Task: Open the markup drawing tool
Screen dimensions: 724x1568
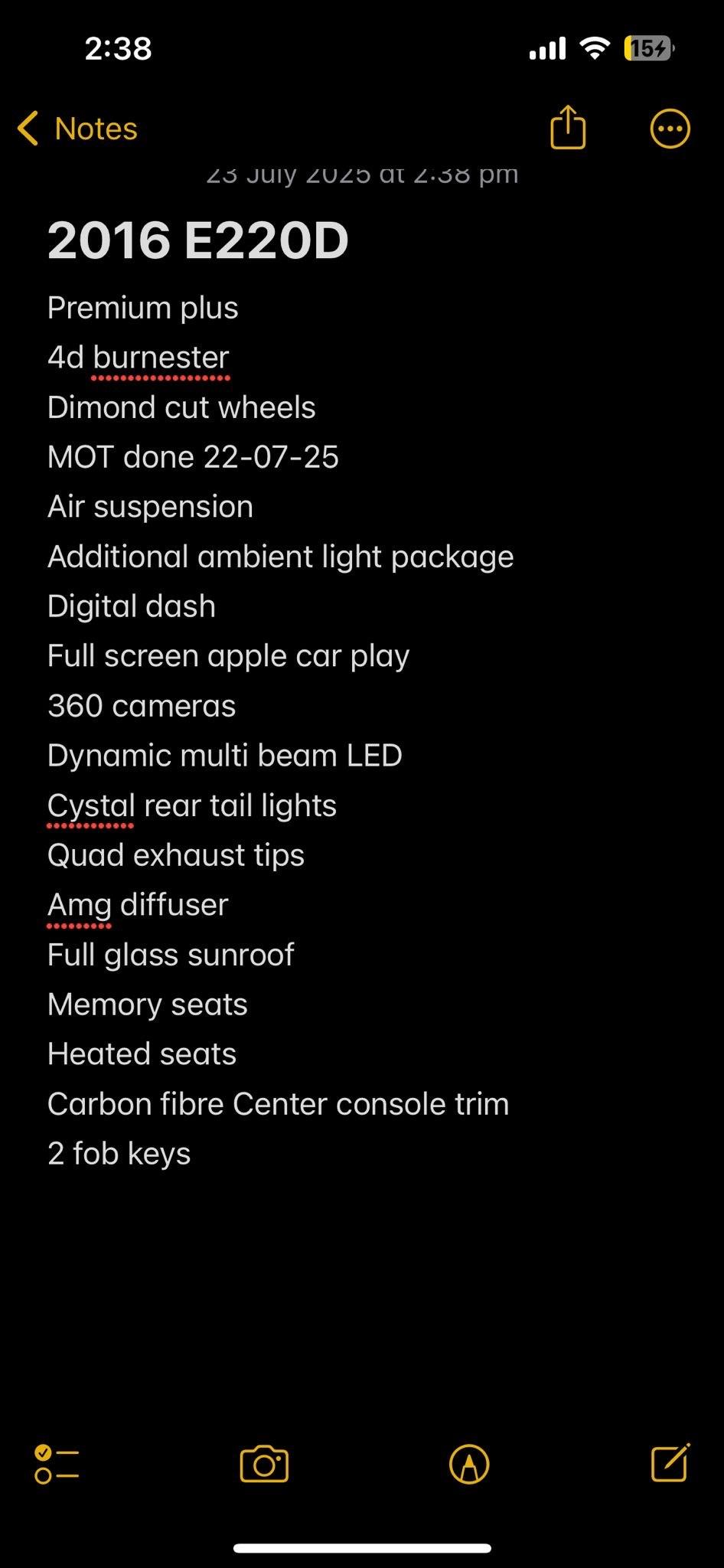Action: (x=469, y=1465)
